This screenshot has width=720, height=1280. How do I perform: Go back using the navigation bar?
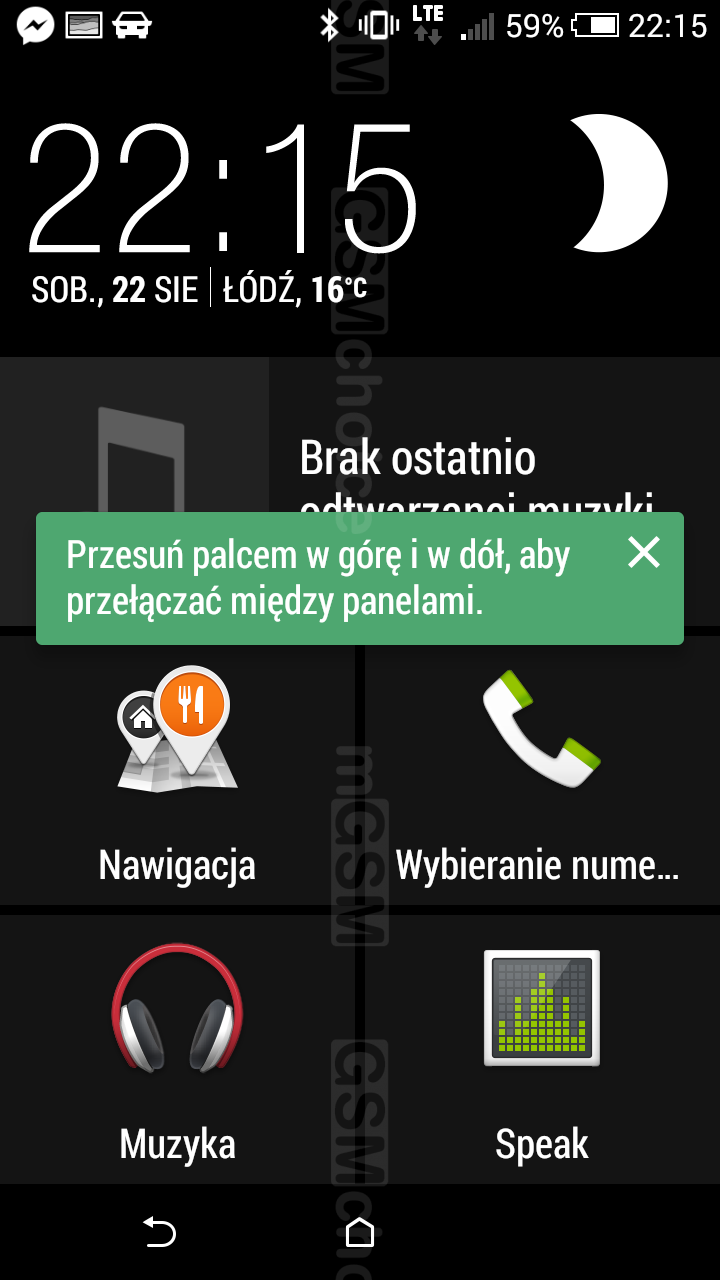(160, 1232)
